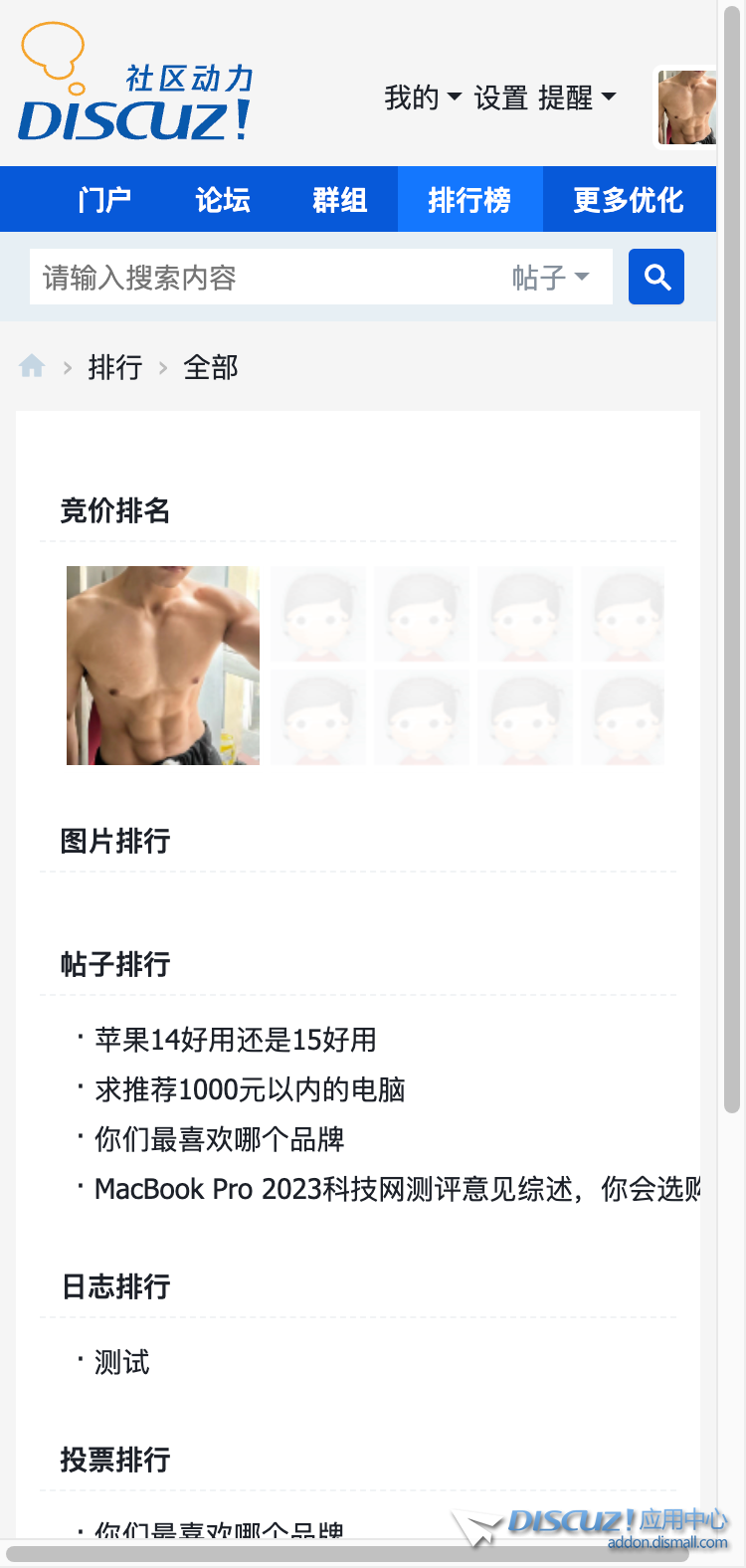Go to the home breadcrumb icon

point(32,367)
